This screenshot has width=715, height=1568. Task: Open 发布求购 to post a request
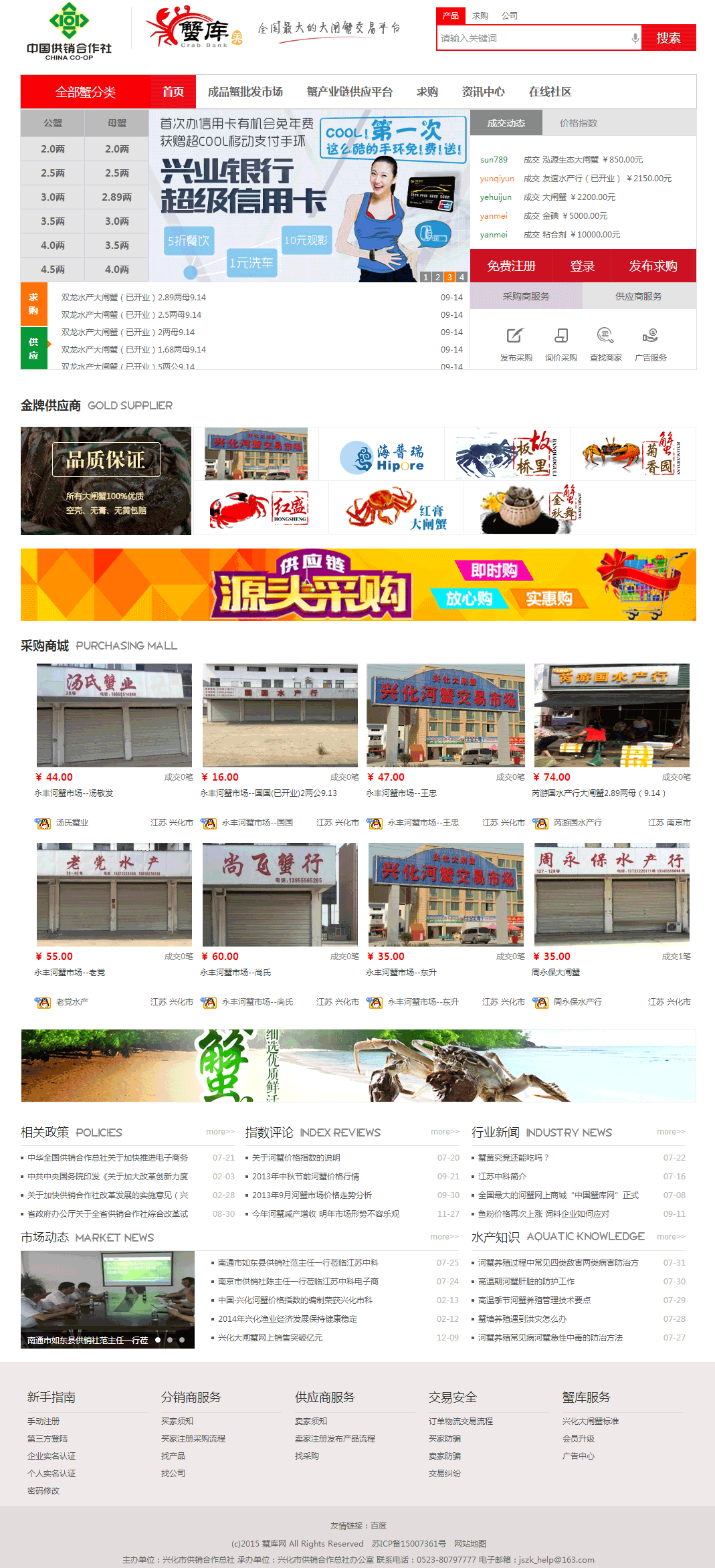[x=653, y=266]
